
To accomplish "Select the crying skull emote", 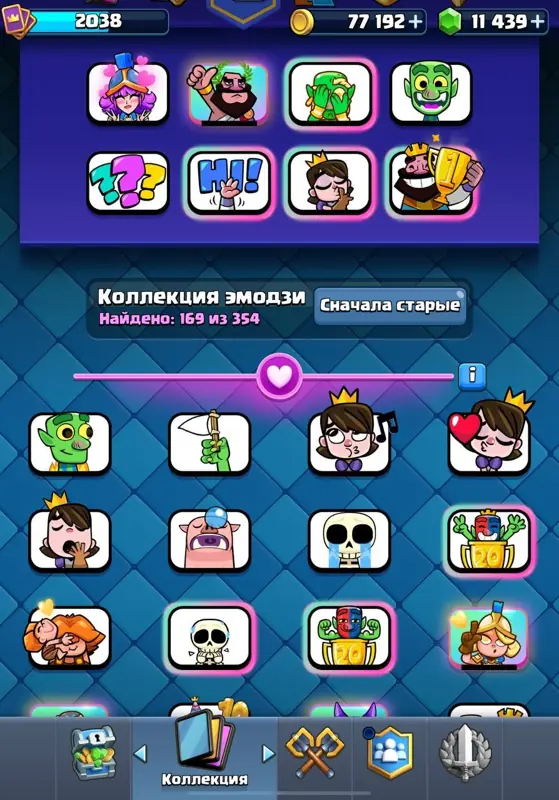I will point(349,540).
